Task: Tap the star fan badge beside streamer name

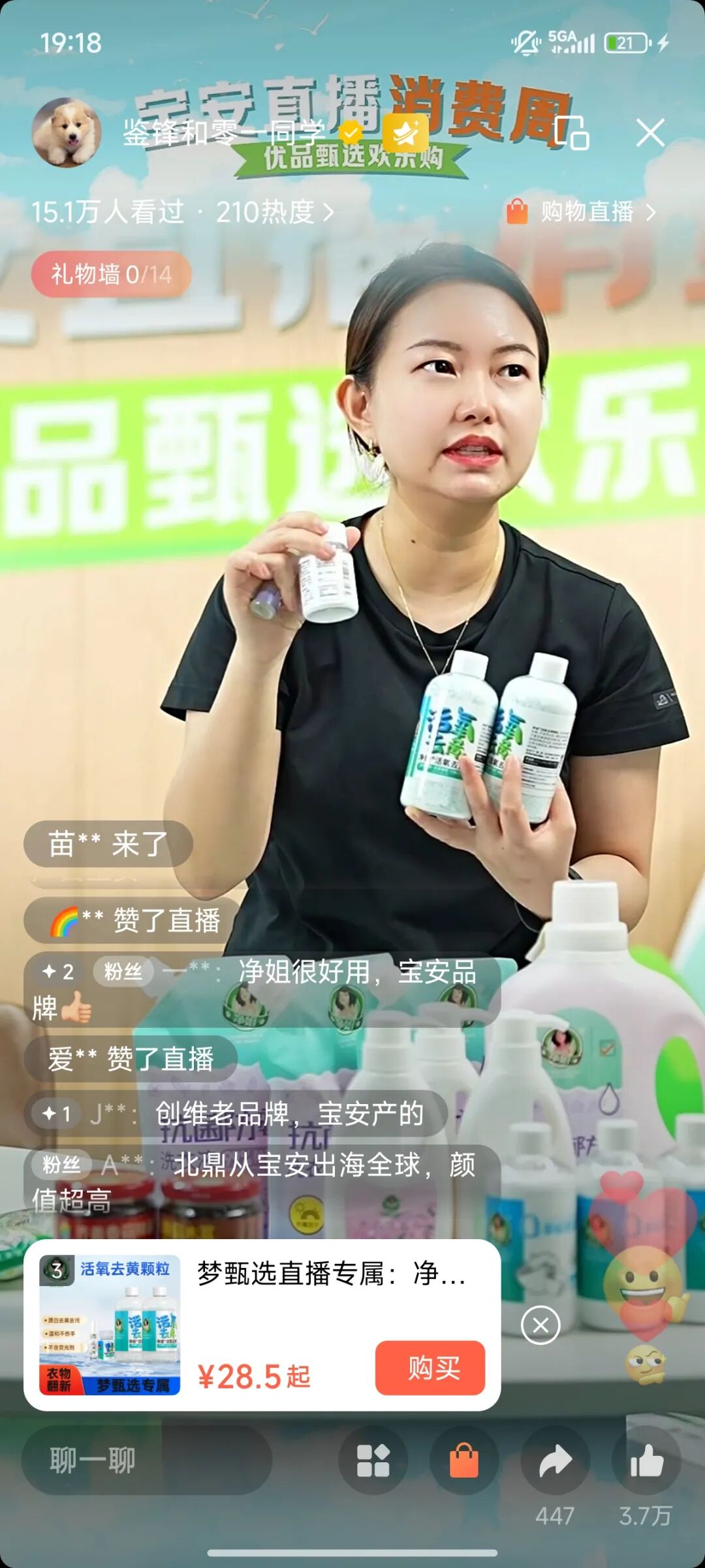Action: (x=405, y=133)
